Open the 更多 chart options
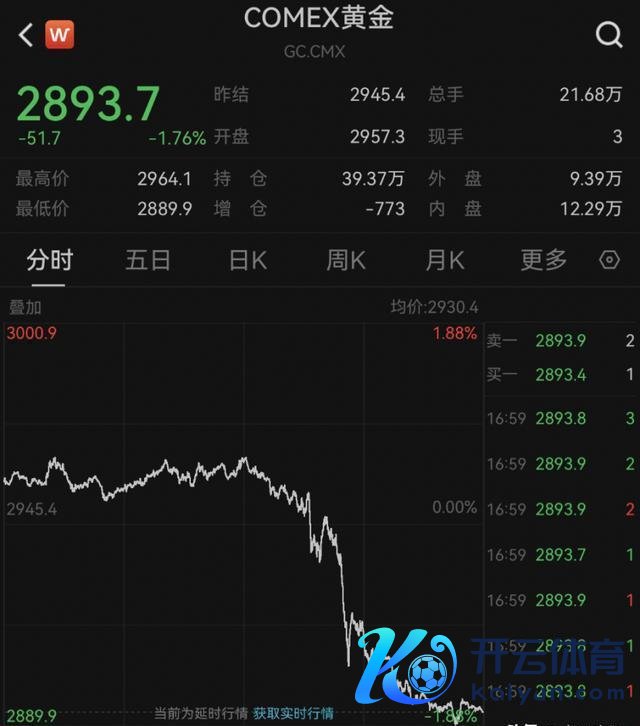Viewport: 640px width, 726px height. 544,261
